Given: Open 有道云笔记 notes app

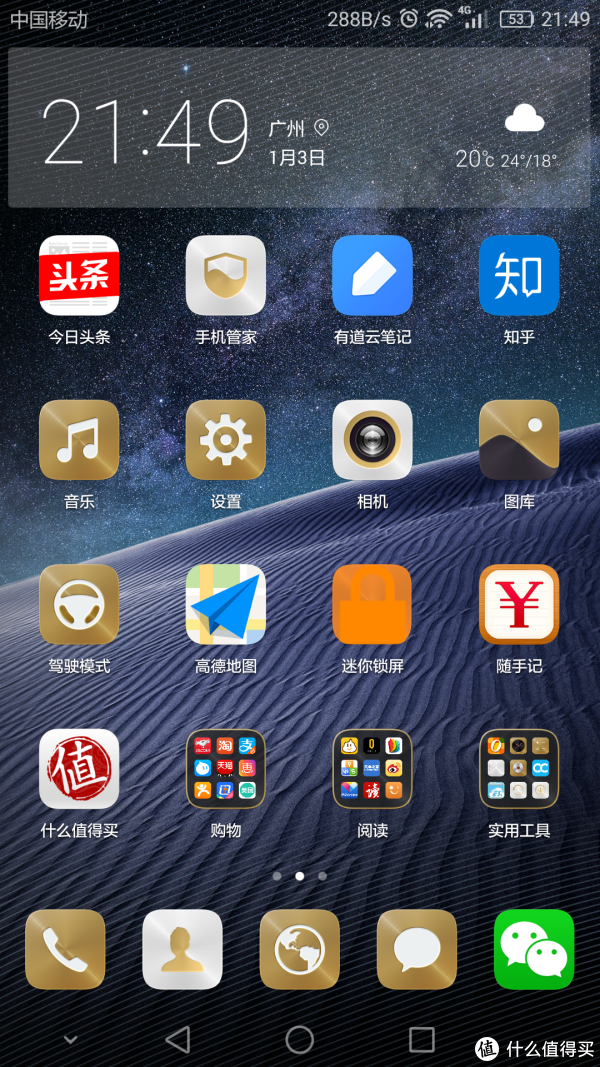Looking at the screenshot, I should click(372, 275).
